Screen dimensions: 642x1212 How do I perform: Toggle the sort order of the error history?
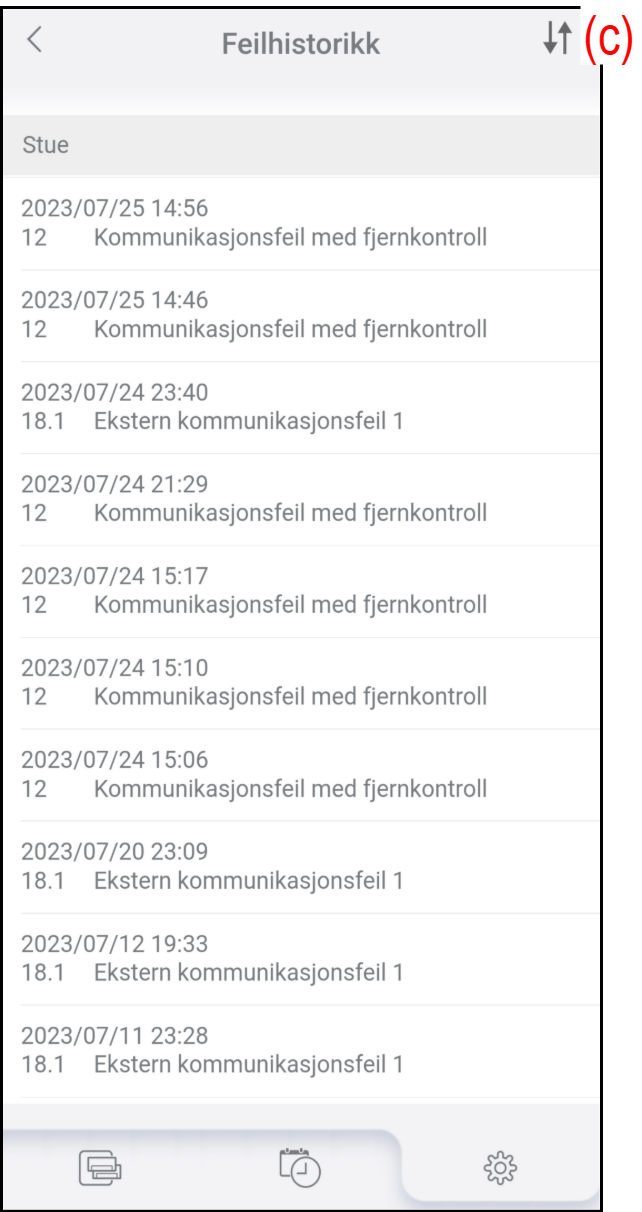pyautogui.click(x=557, y=39)
